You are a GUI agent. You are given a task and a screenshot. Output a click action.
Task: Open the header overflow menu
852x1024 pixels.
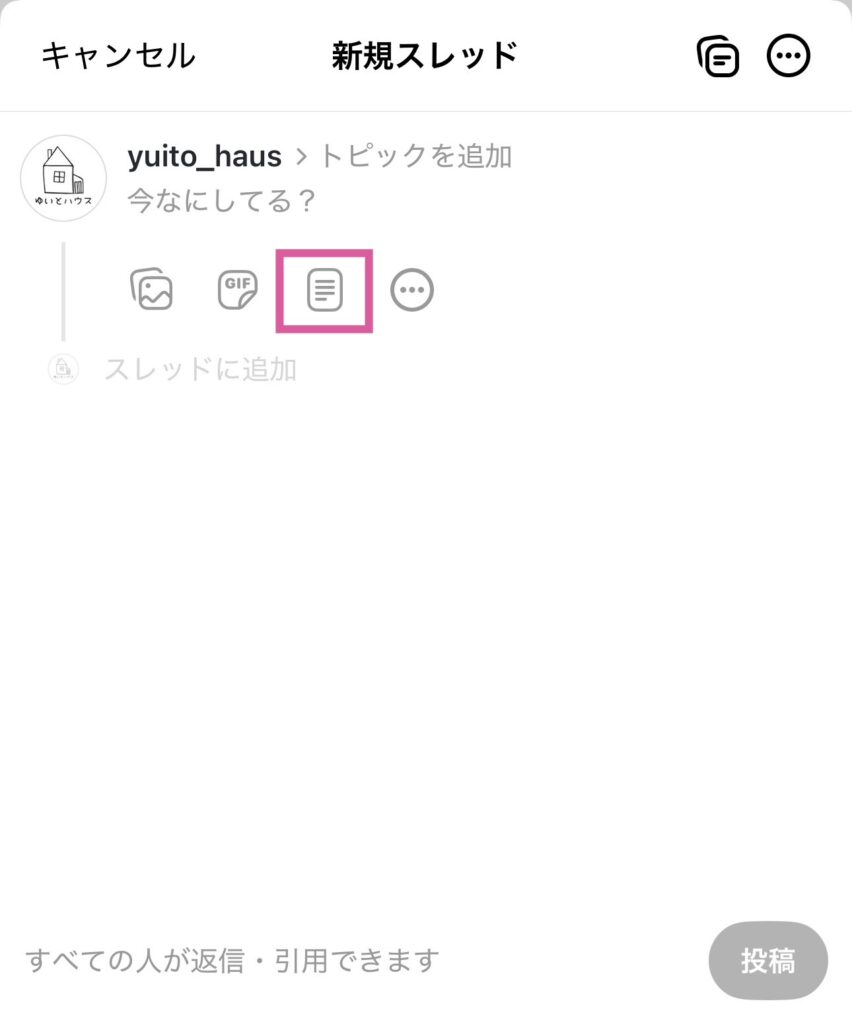click(x=788, y=57)
